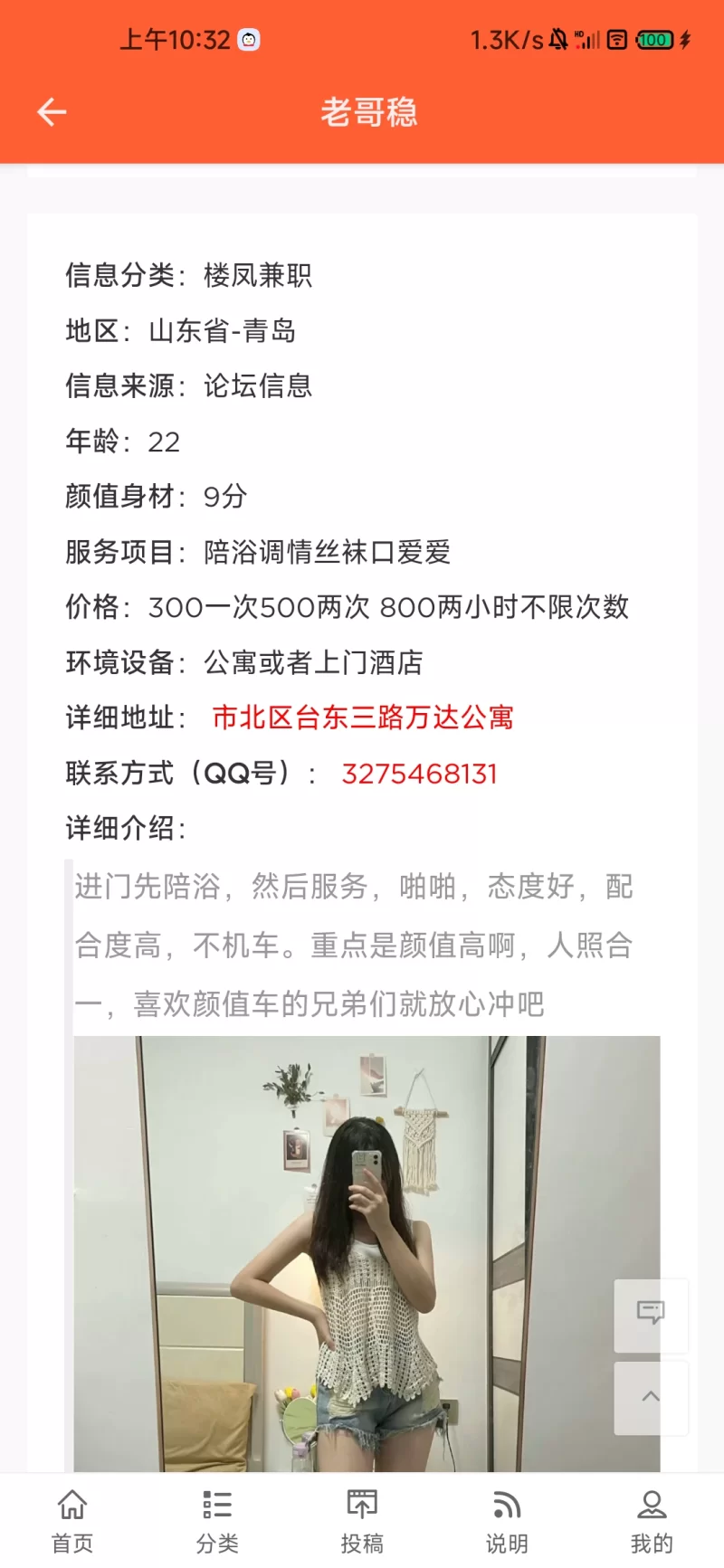The image size is (724, 1568).
Task: Go back using the top-left arrow
Action: pyautogui.click(x=52, y=112)
